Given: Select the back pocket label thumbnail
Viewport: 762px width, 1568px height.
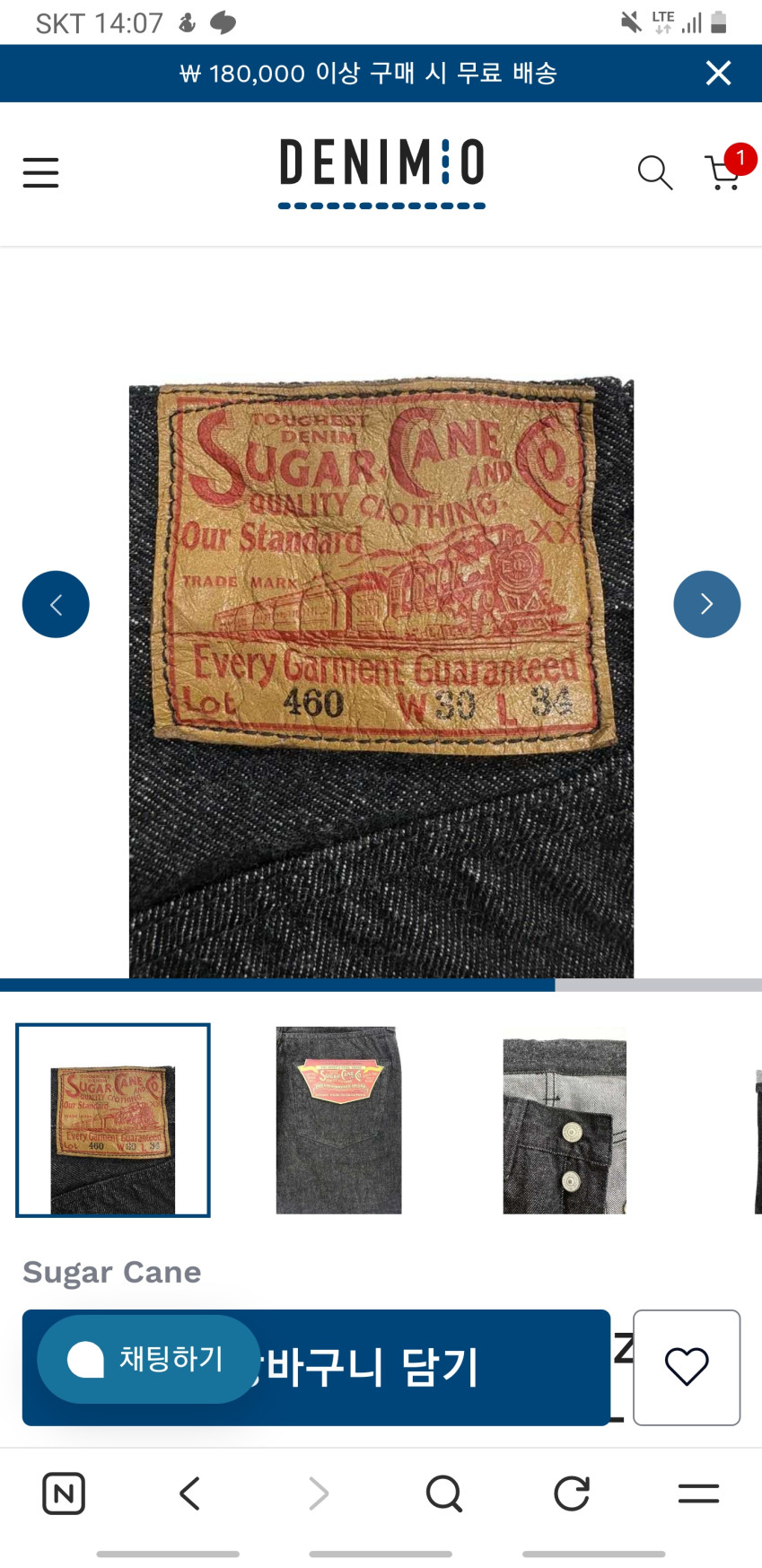Looking at the screenshot, I should (338, 1120).
